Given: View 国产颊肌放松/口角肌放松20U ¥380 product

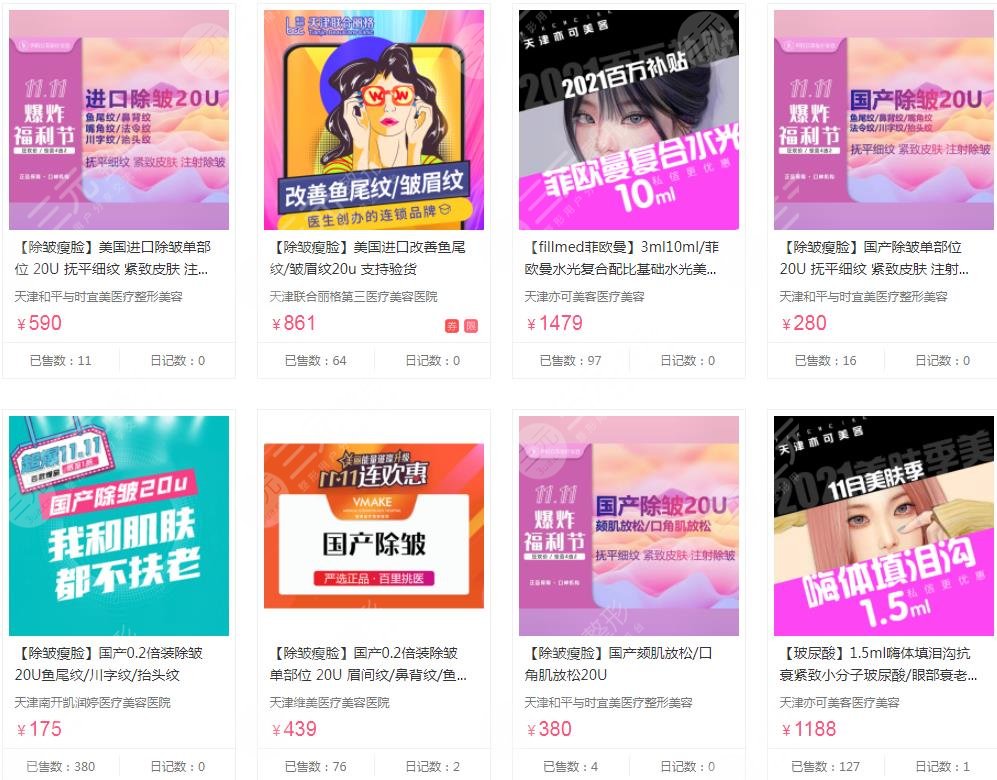Looking at the screenshot, I should coord(628,526).
